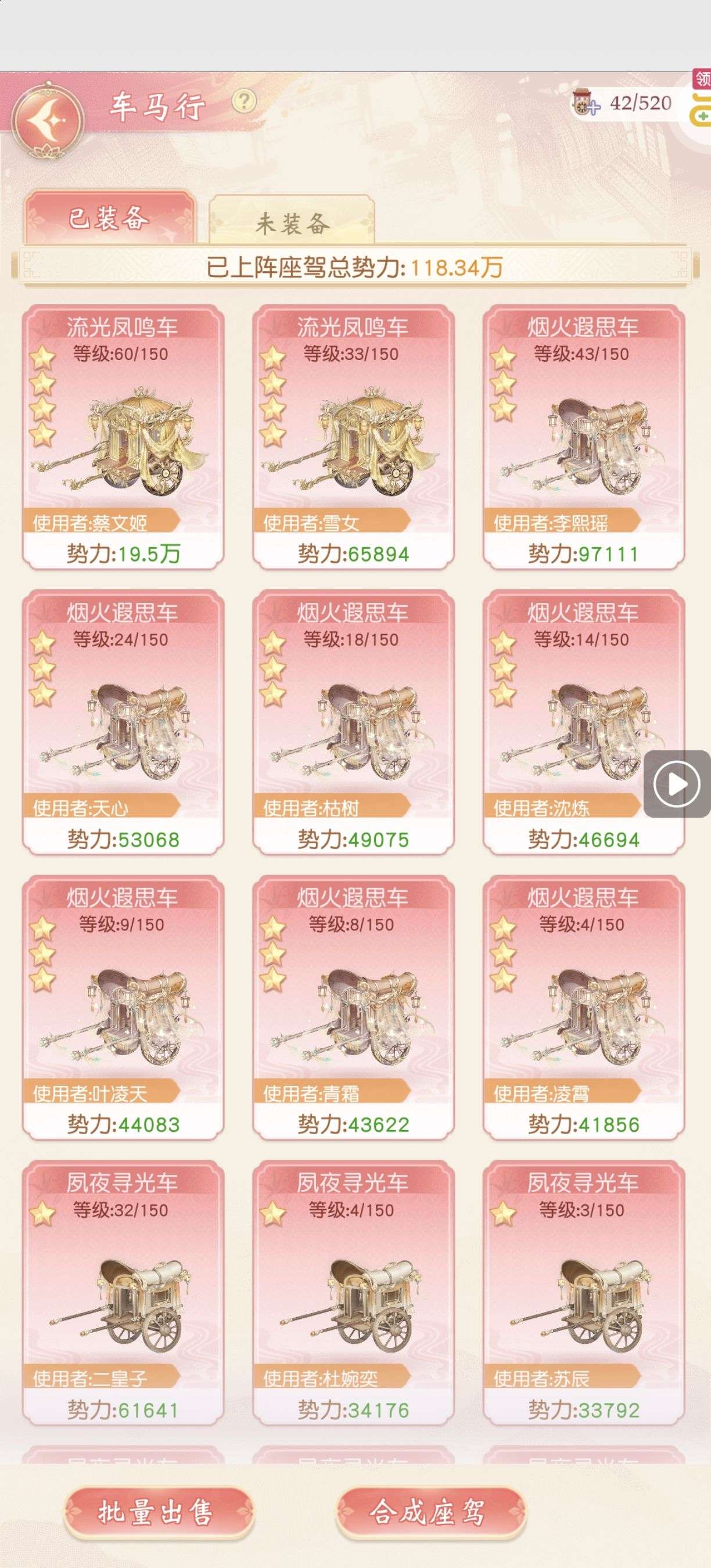The height and width of the screenshot is (1568, 711).
Task: Tap the floating play button
Action: click(677, 784)
